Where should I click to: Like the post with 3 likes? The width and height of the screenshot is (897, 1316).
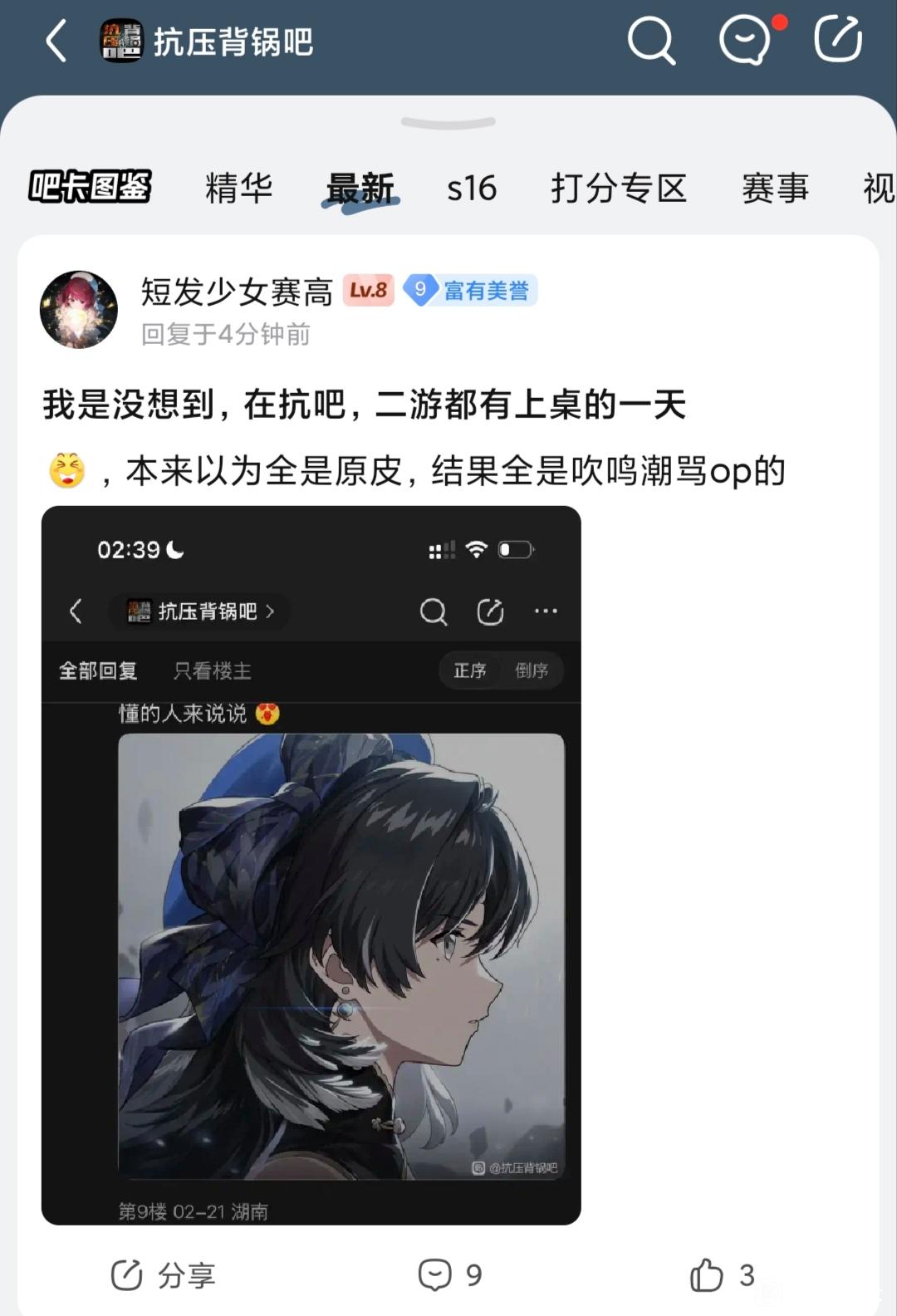pos(722,1274)
